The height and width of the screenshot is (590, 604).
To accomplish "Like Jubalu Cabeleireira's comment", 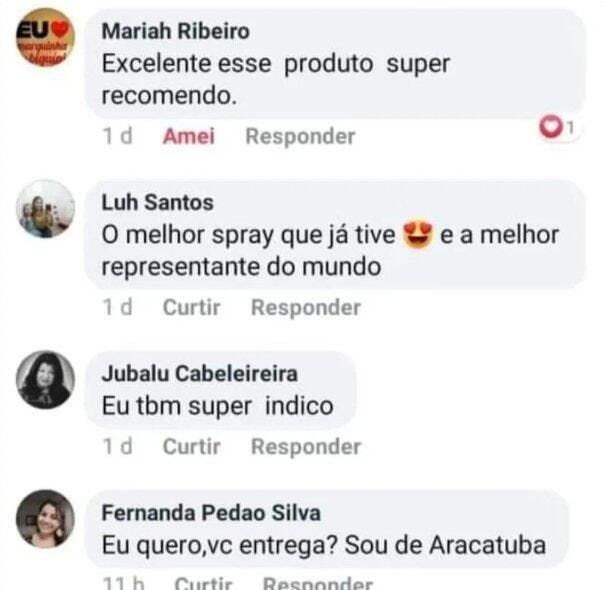I will pyautogui.click(x=191, y=446).
